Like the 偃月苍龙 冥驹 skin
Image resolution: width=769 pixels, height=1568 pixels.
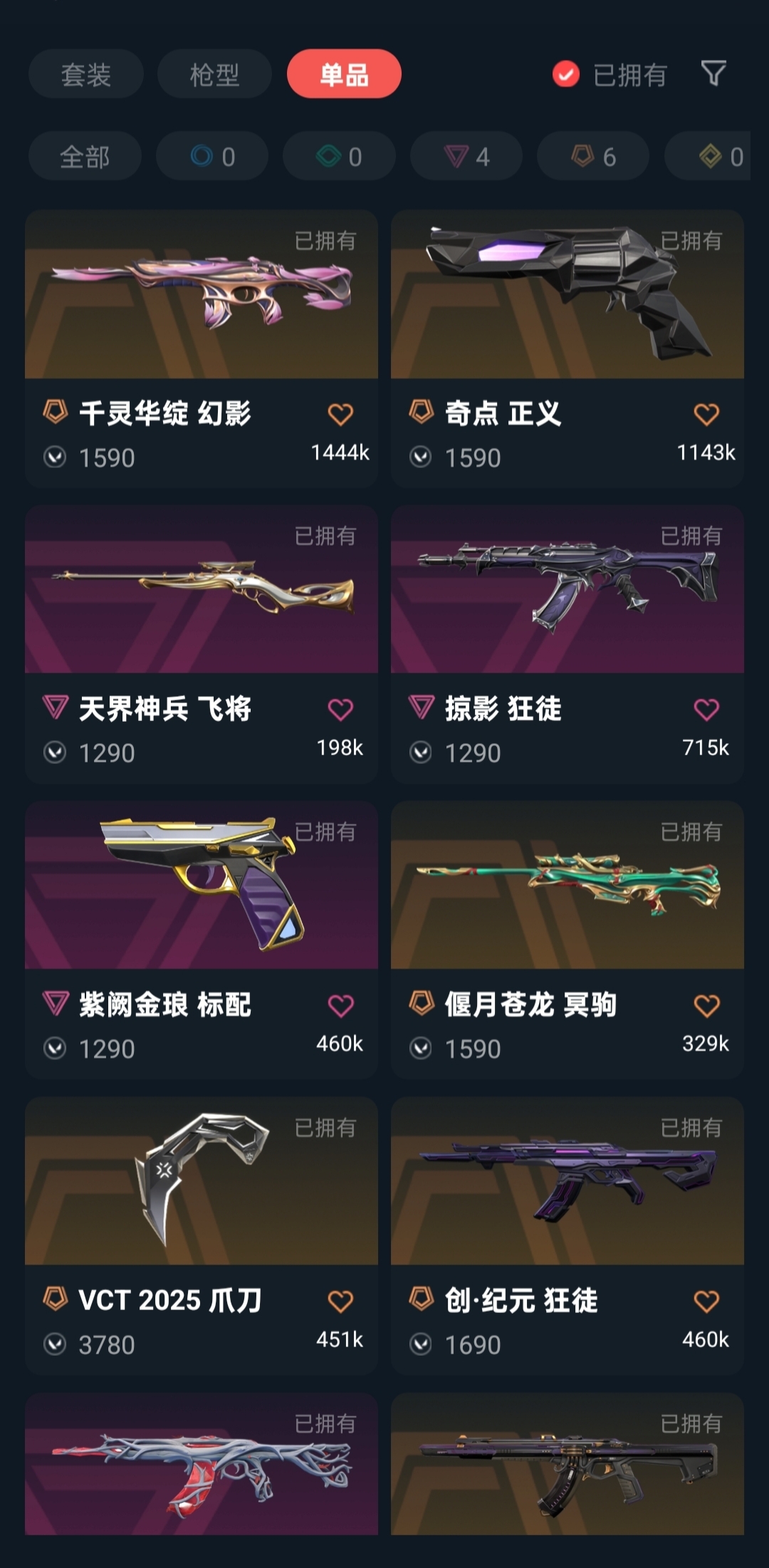coord(706,1005)
